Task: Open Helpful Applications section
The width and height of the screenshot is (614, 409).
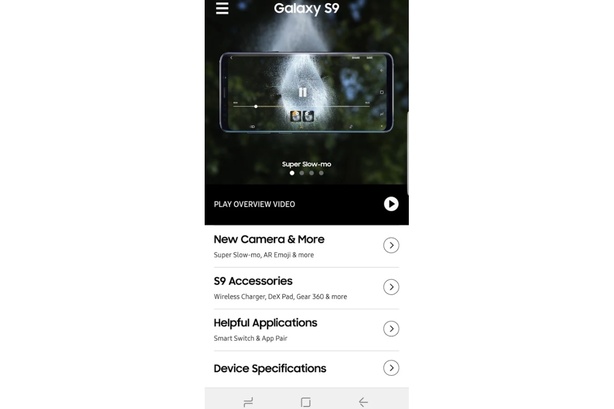Action: coord(391,329)
